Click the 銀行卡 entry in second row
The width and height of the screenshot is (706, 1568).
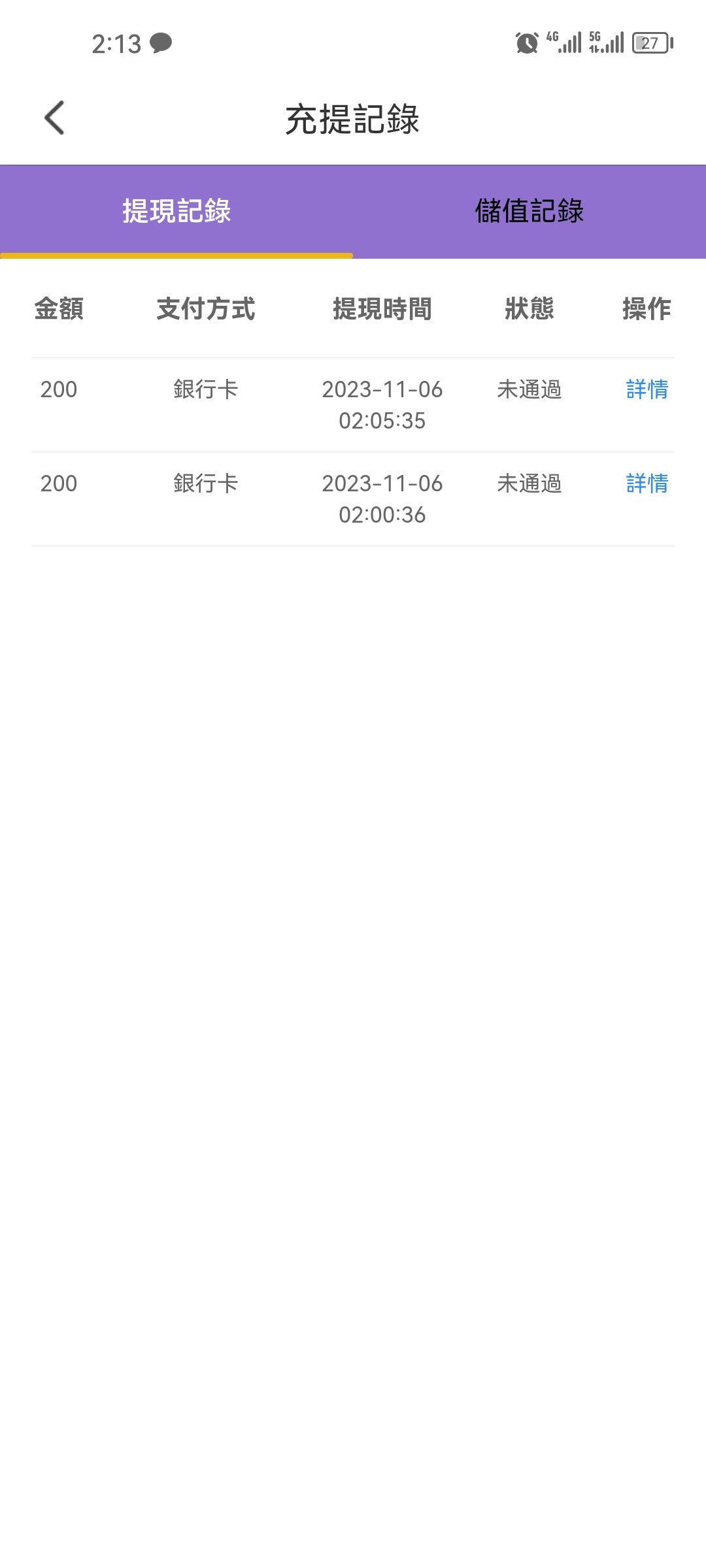tap(206, 485)
